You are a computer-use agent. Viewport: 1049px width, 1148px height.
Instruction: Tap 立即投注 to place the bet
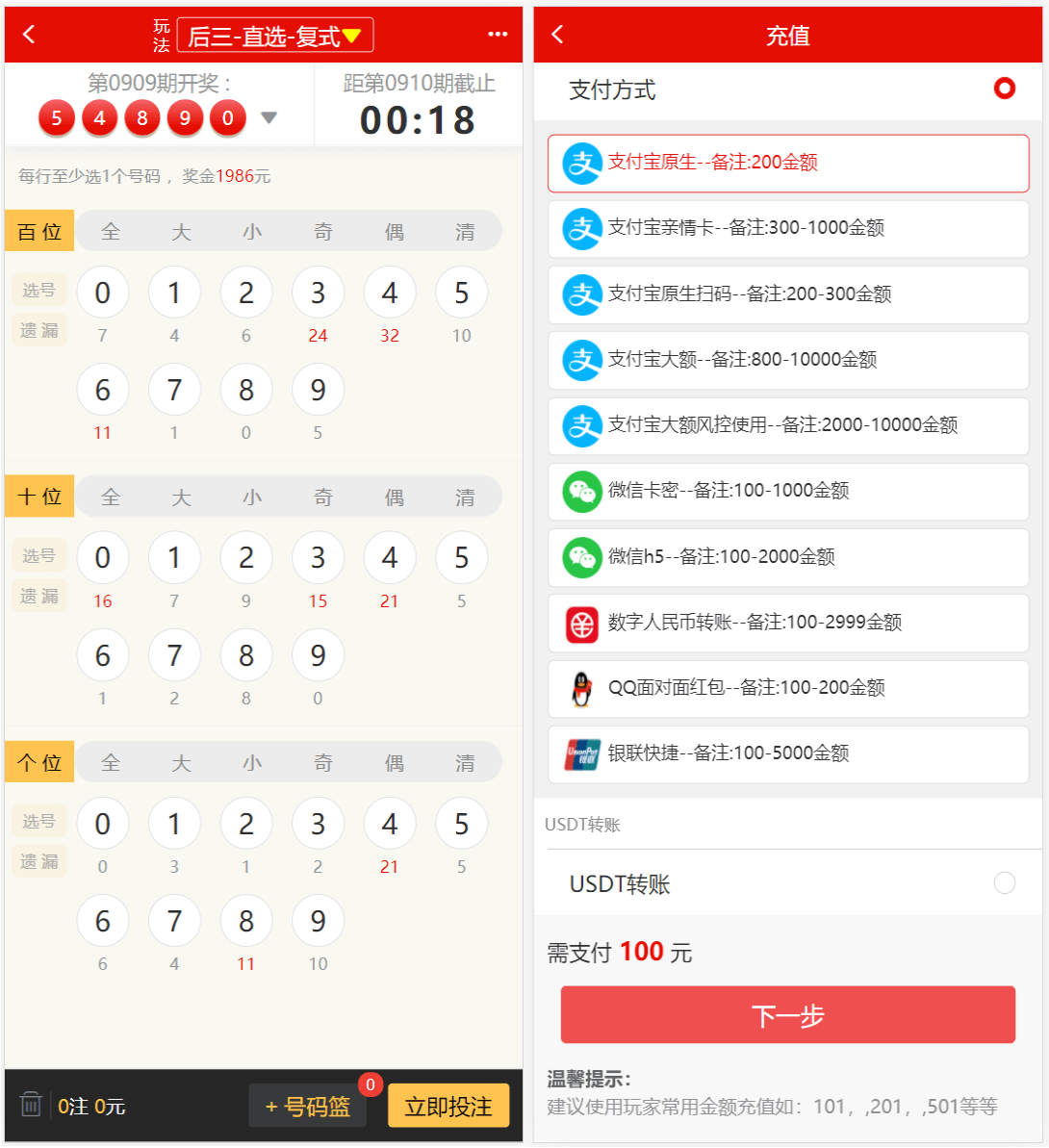(448, 1107)
